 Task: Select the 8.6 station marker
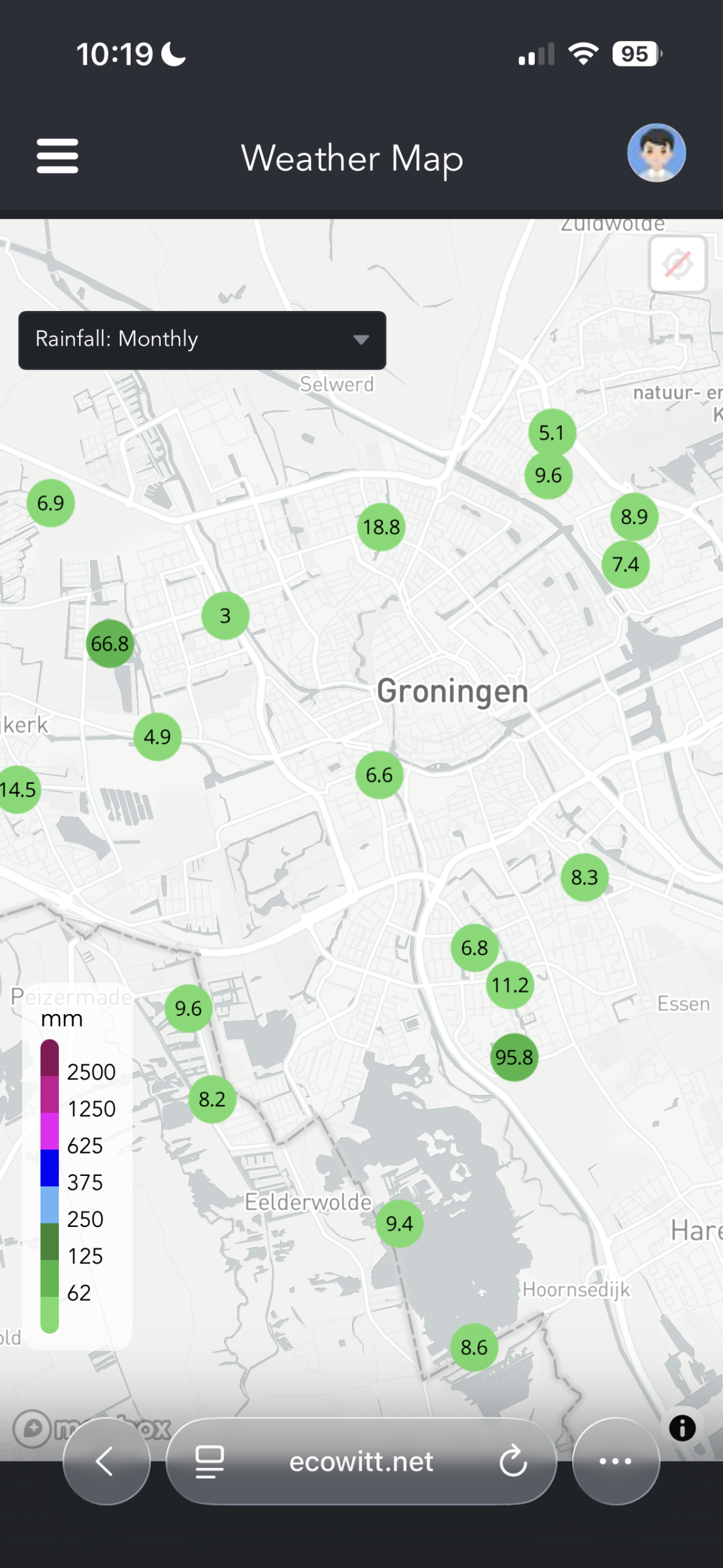(474, 1347)
